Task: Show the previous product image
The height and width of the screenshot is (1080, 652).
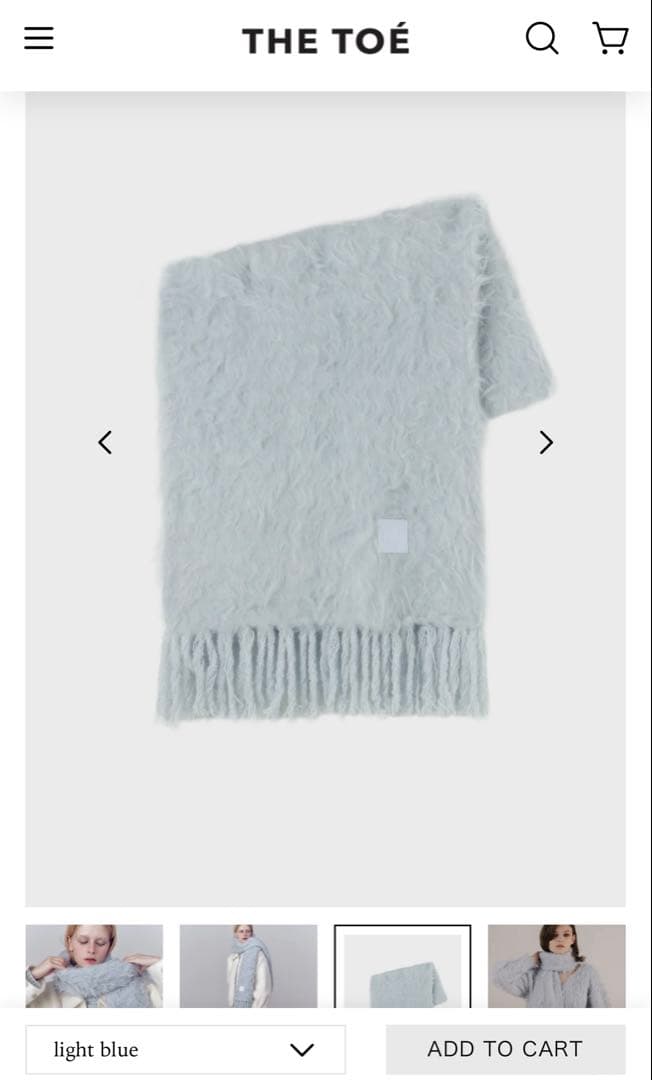Action: click(x=105, y=442)
